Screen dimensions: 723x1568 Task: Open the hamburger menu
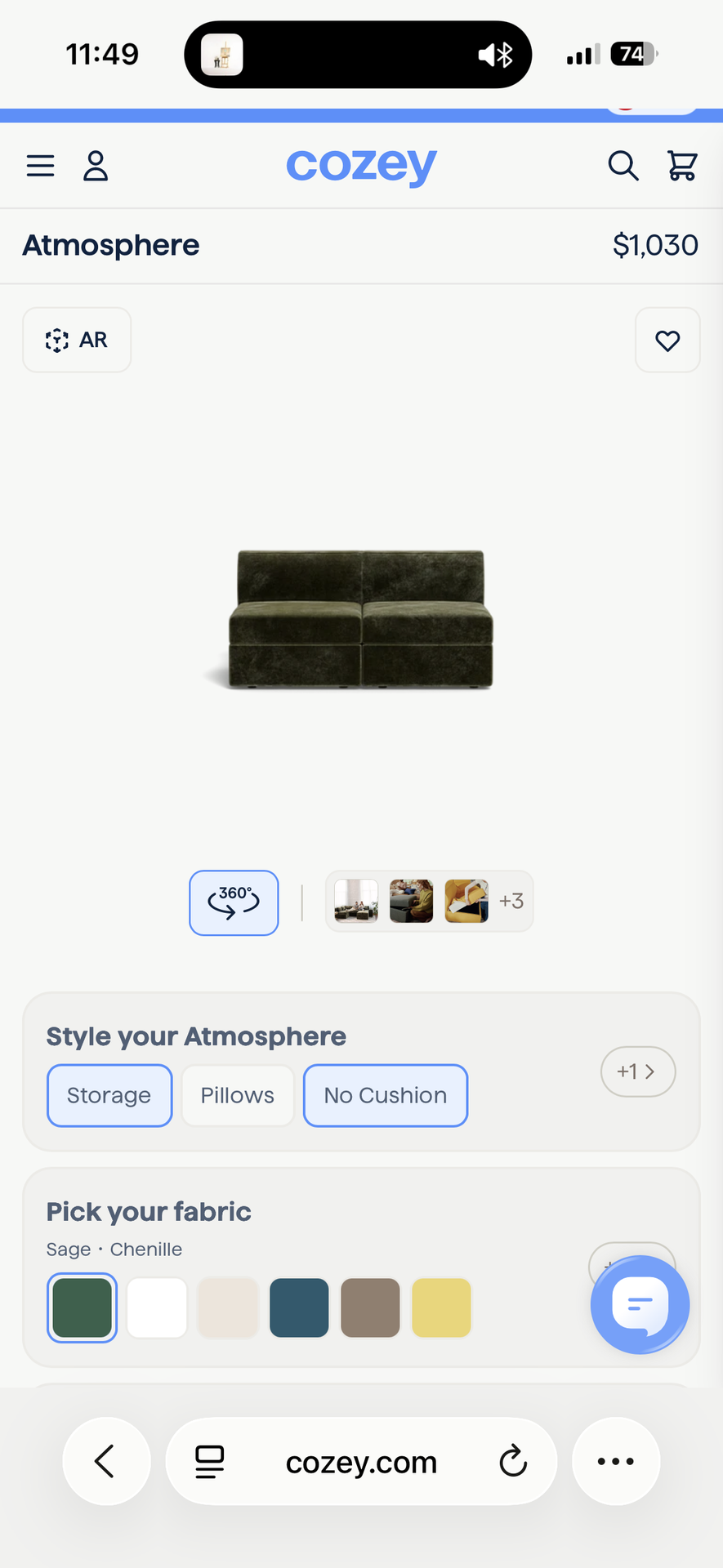[x=40, y=166]
